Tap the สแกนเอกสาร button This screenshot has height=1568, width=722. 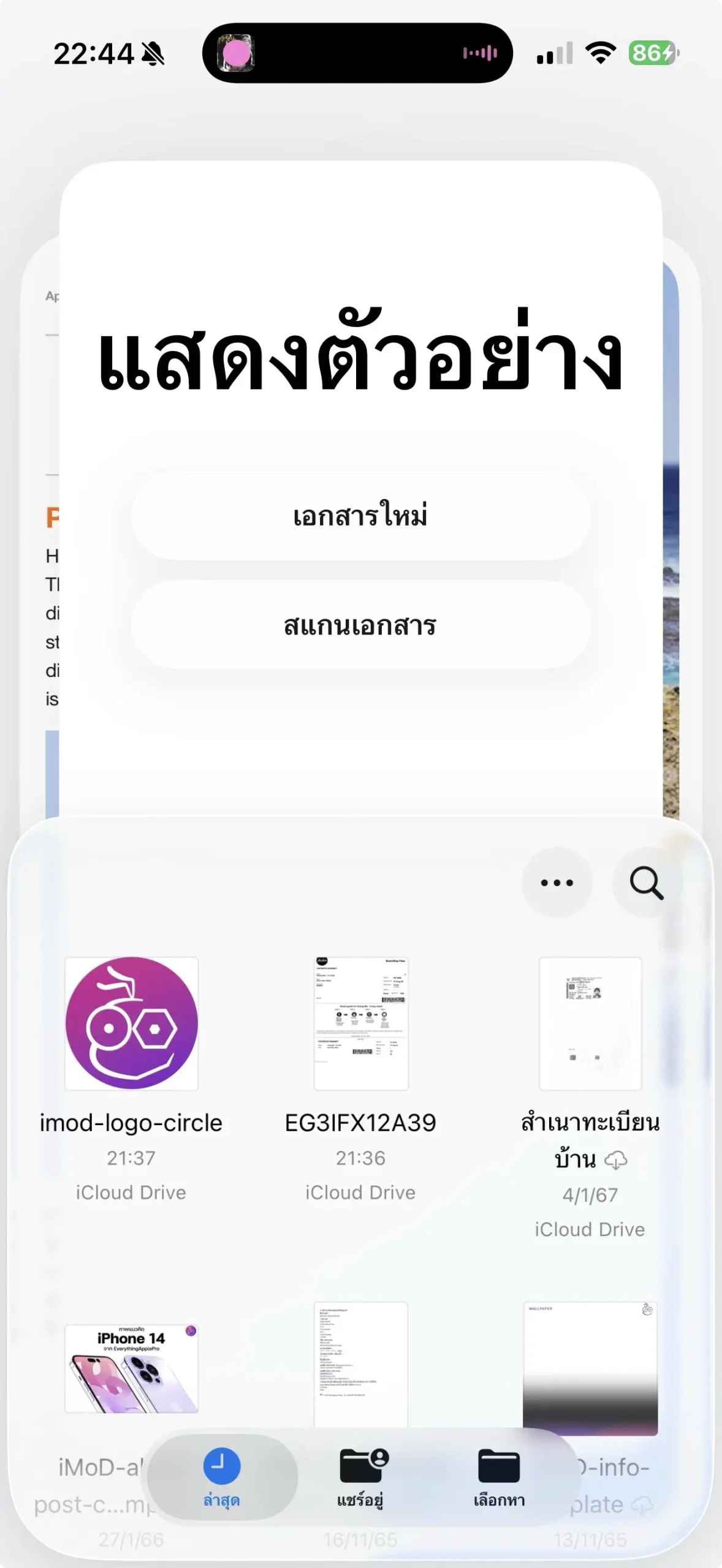[x=360, y=625]
